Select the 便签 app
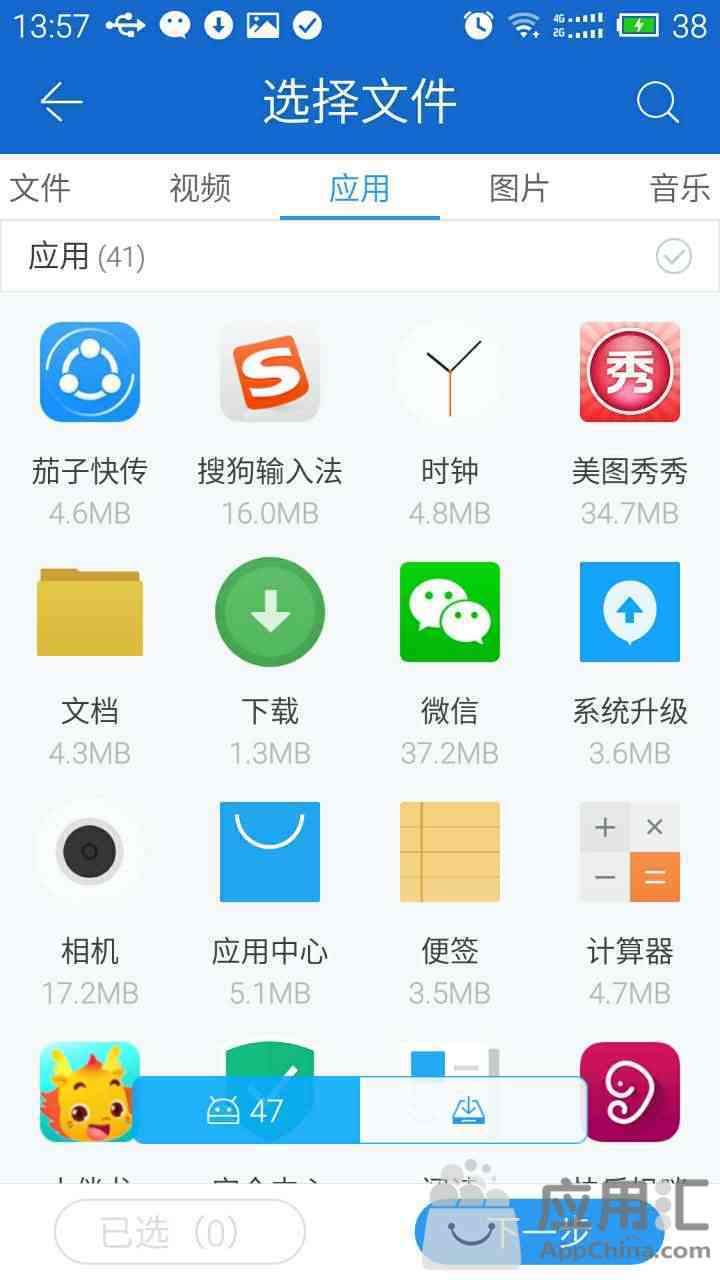 [450, 852]
